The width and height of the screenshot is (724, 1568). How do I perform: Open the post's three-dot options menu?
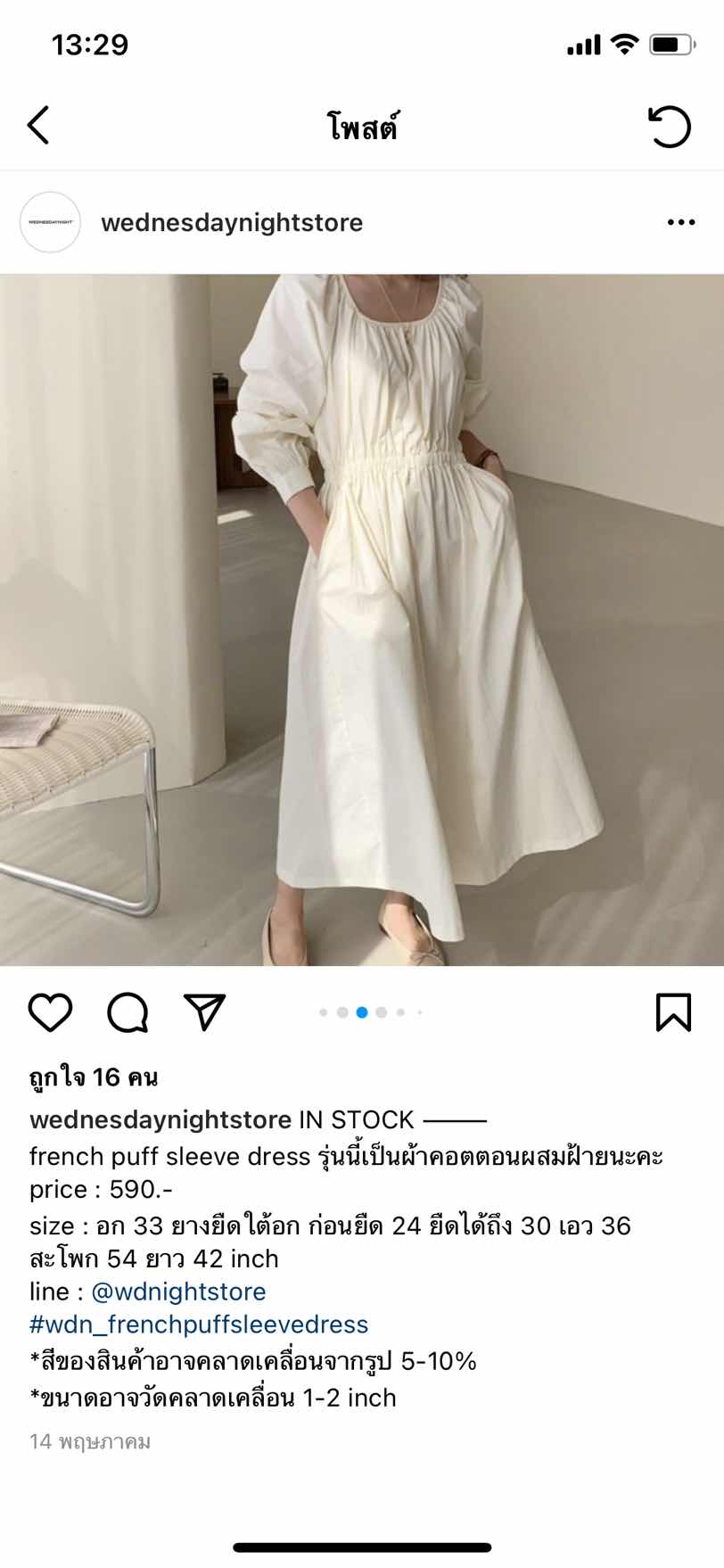(x=680, y=222)
